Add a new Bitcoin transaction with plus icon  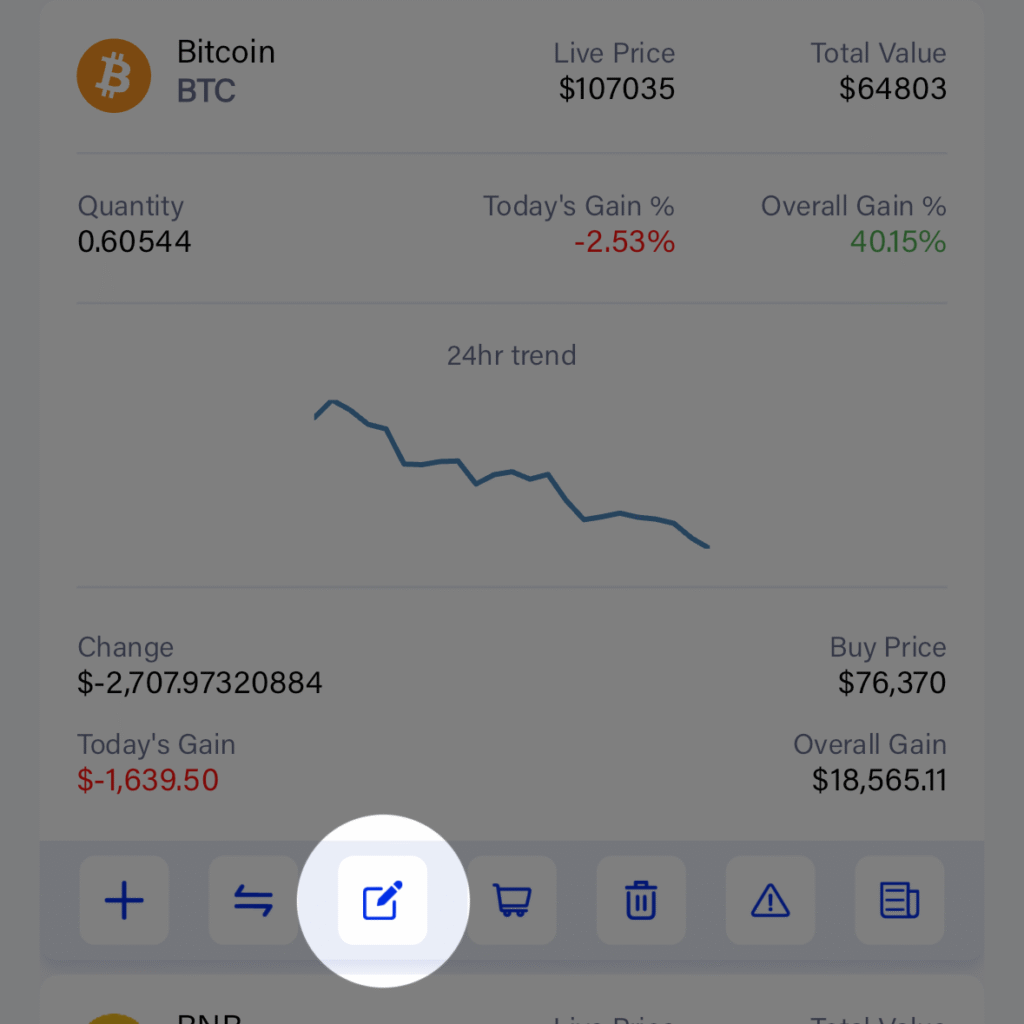pyautogui.click(x=124, y=901)
